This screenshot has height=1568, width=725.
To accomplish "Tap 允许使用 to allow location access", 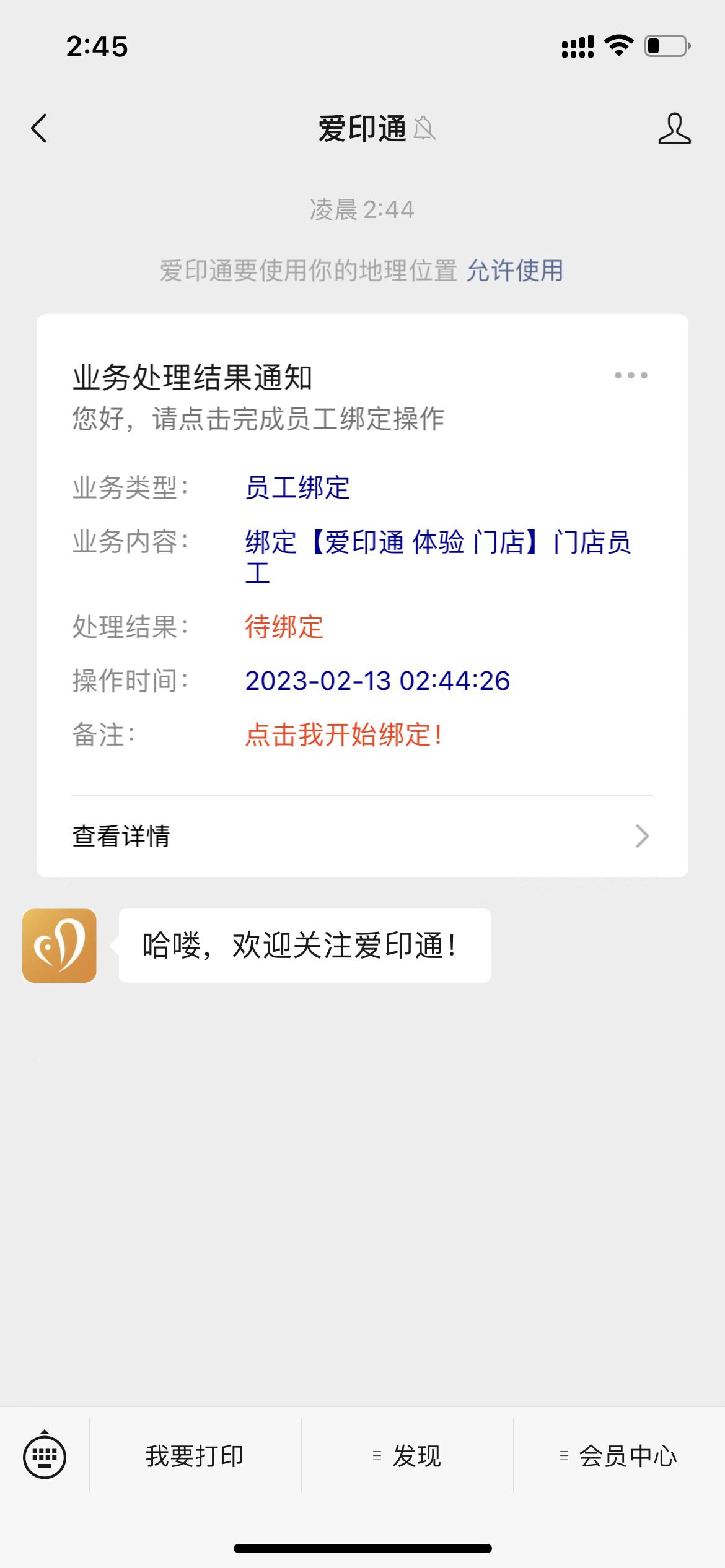I will tap(515, 271).
